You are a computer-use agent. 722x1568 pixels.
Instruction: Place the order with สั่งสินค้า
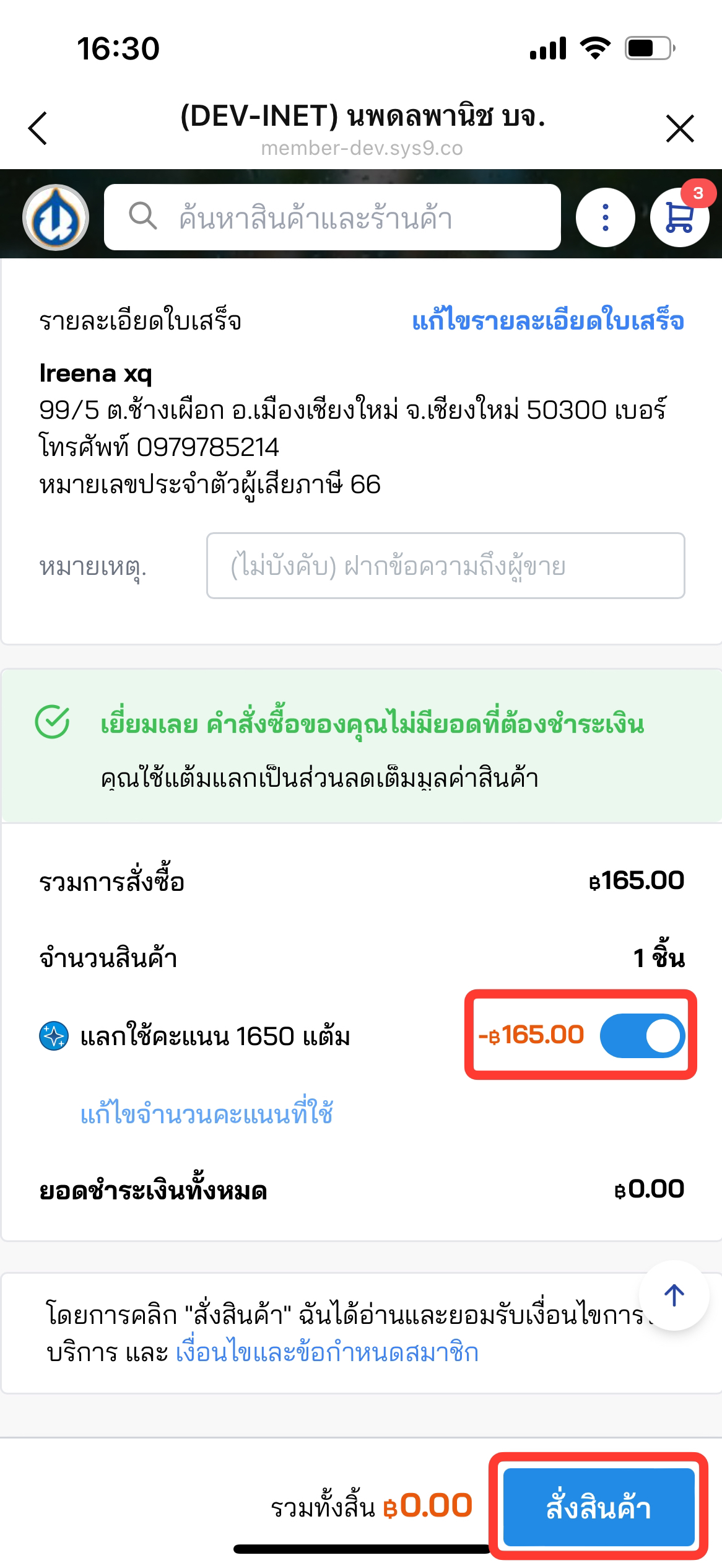[x=598, y=1507]
